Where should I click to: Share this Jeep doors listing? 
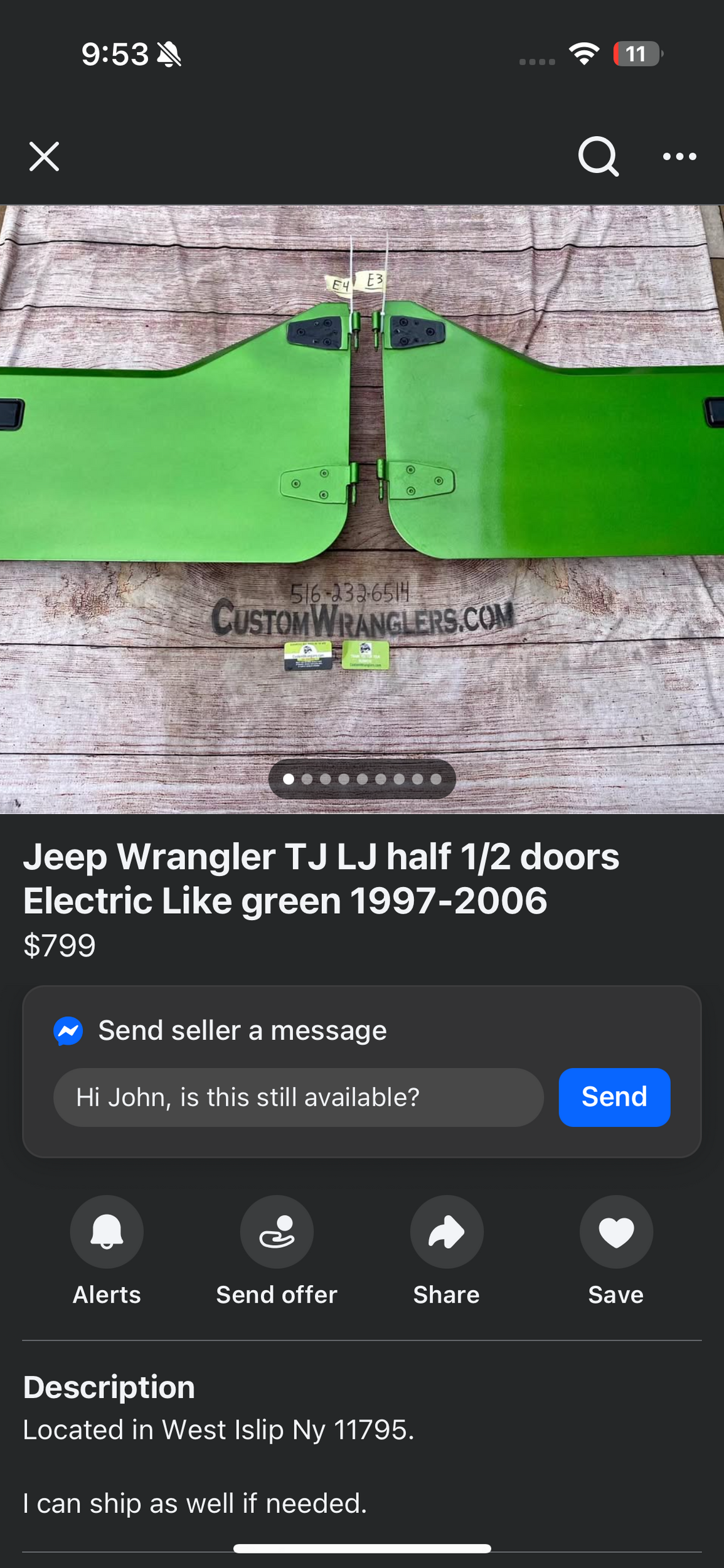point(446,1232)
